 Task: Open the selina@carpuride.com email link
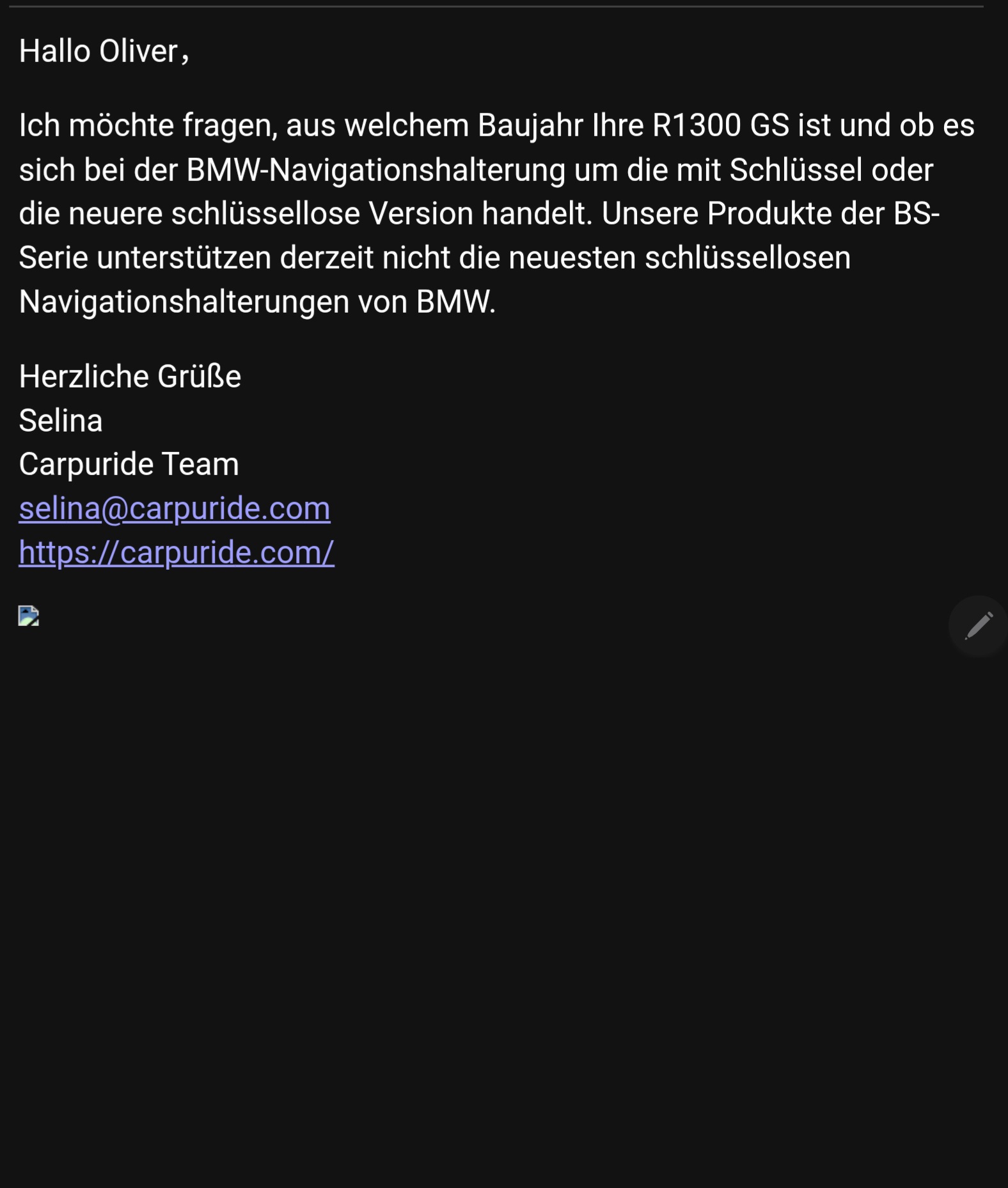174,509
